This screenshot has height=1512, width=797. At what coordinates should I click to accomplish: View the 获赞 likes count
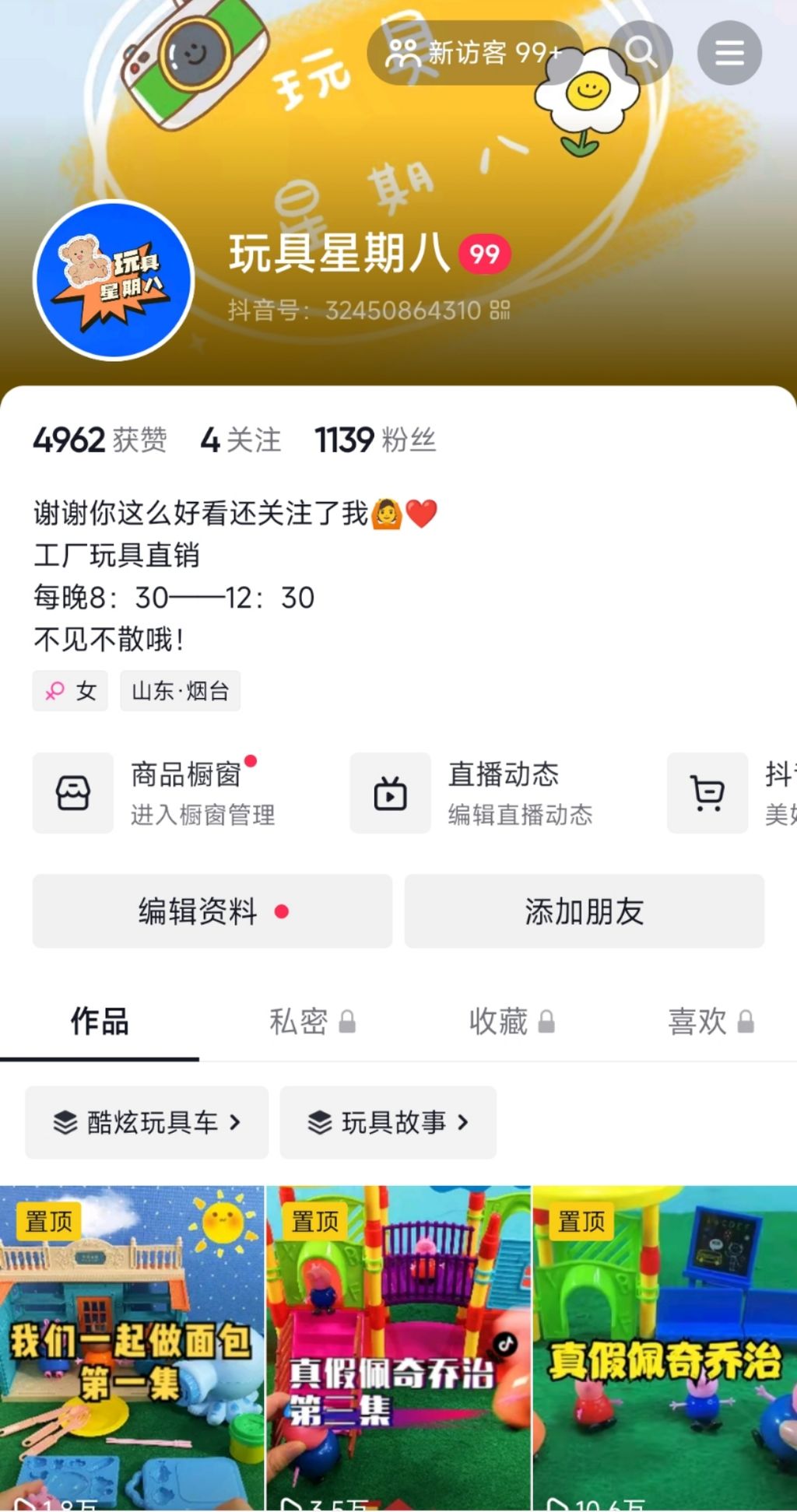[x=100, y=440]
